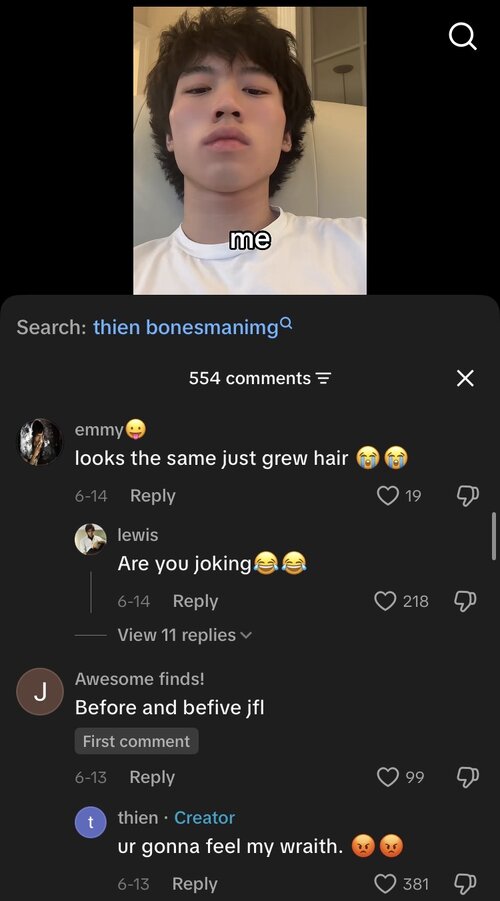500x901 pixels.
Task: Reply to the Awesome finds! comment
Action: click(152, 777)
